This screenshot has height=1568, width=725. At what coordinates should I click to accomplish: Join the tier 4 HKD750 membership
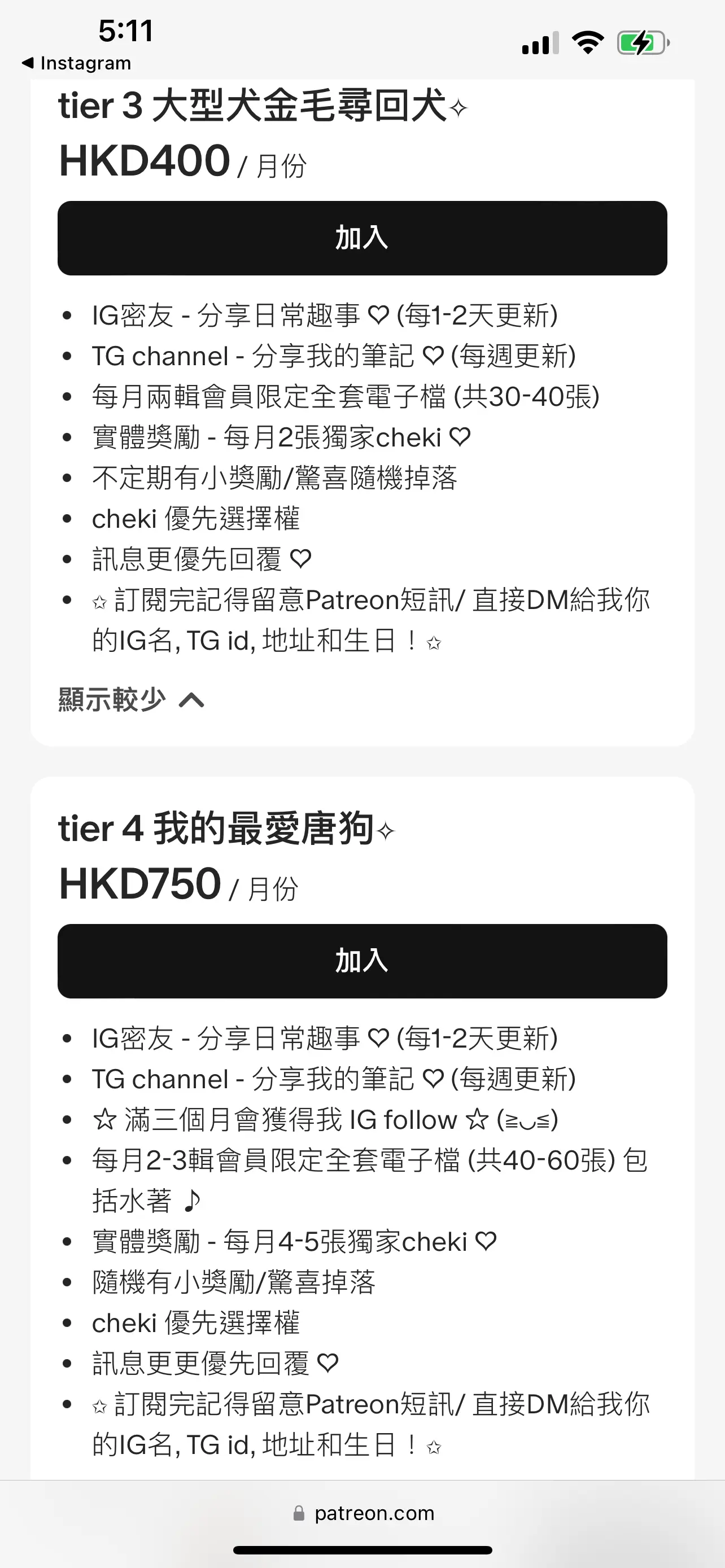tap(362, 961)
